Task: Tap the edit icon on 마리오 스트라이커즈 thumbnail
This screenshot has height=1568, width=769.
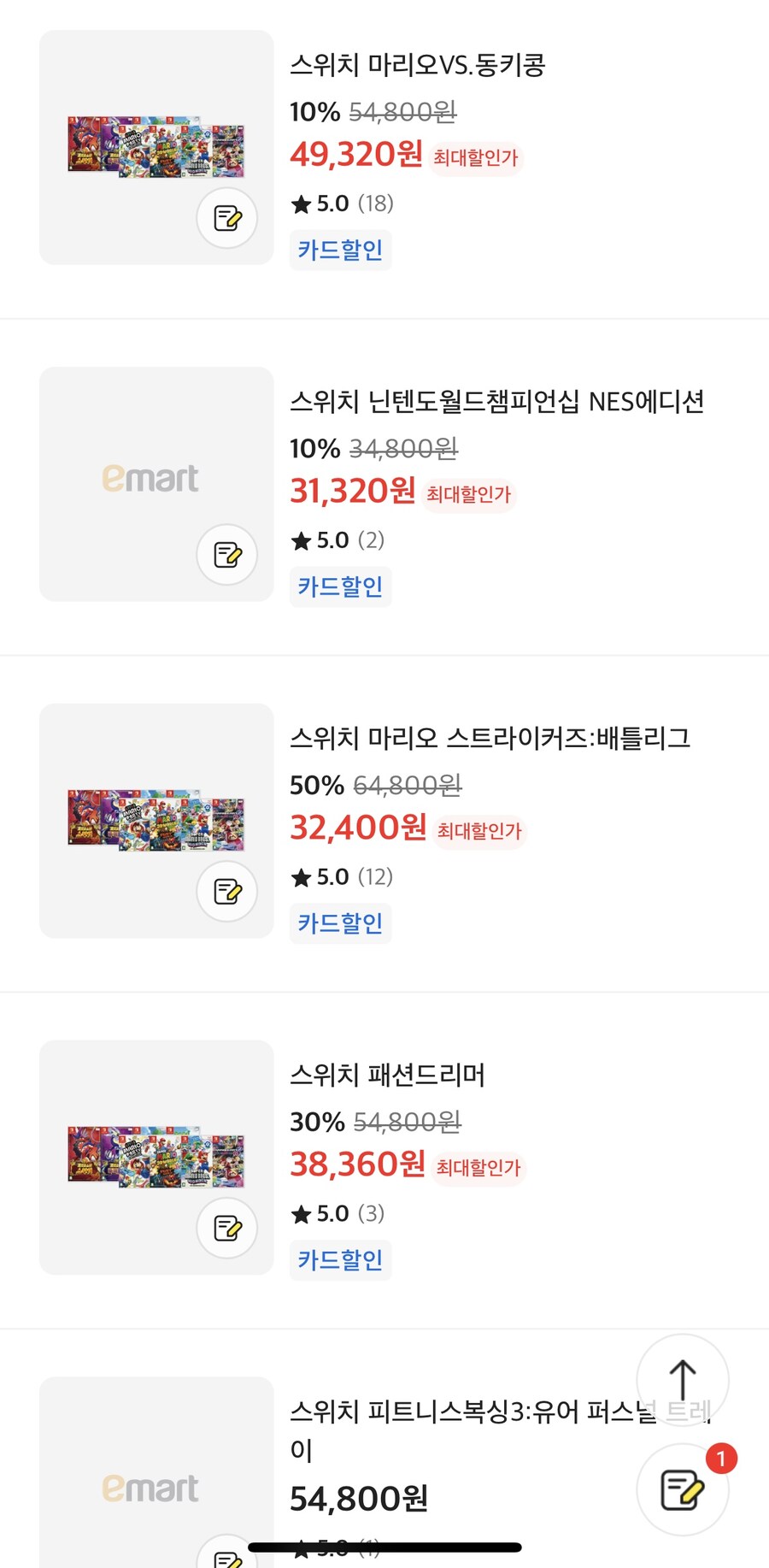Action: point(226,892)
